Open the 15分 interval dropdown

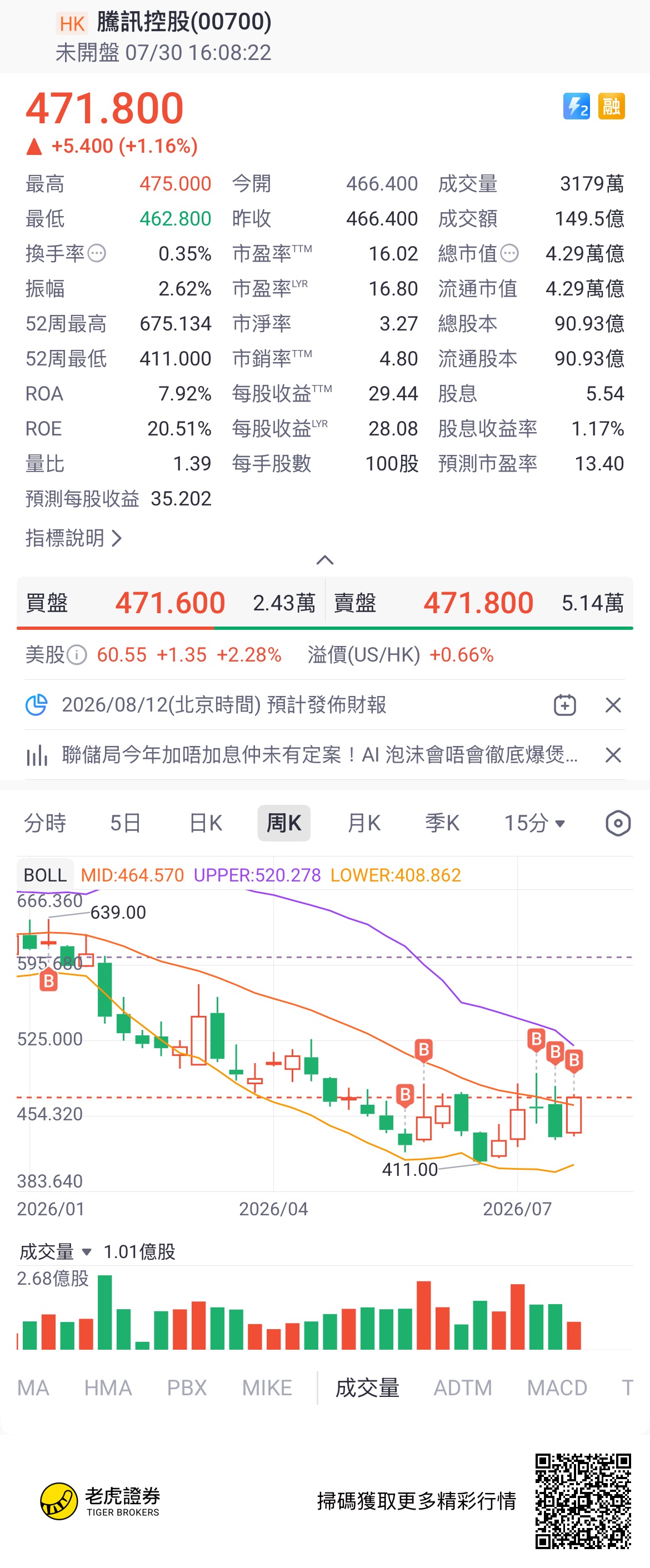pos(534,823)
